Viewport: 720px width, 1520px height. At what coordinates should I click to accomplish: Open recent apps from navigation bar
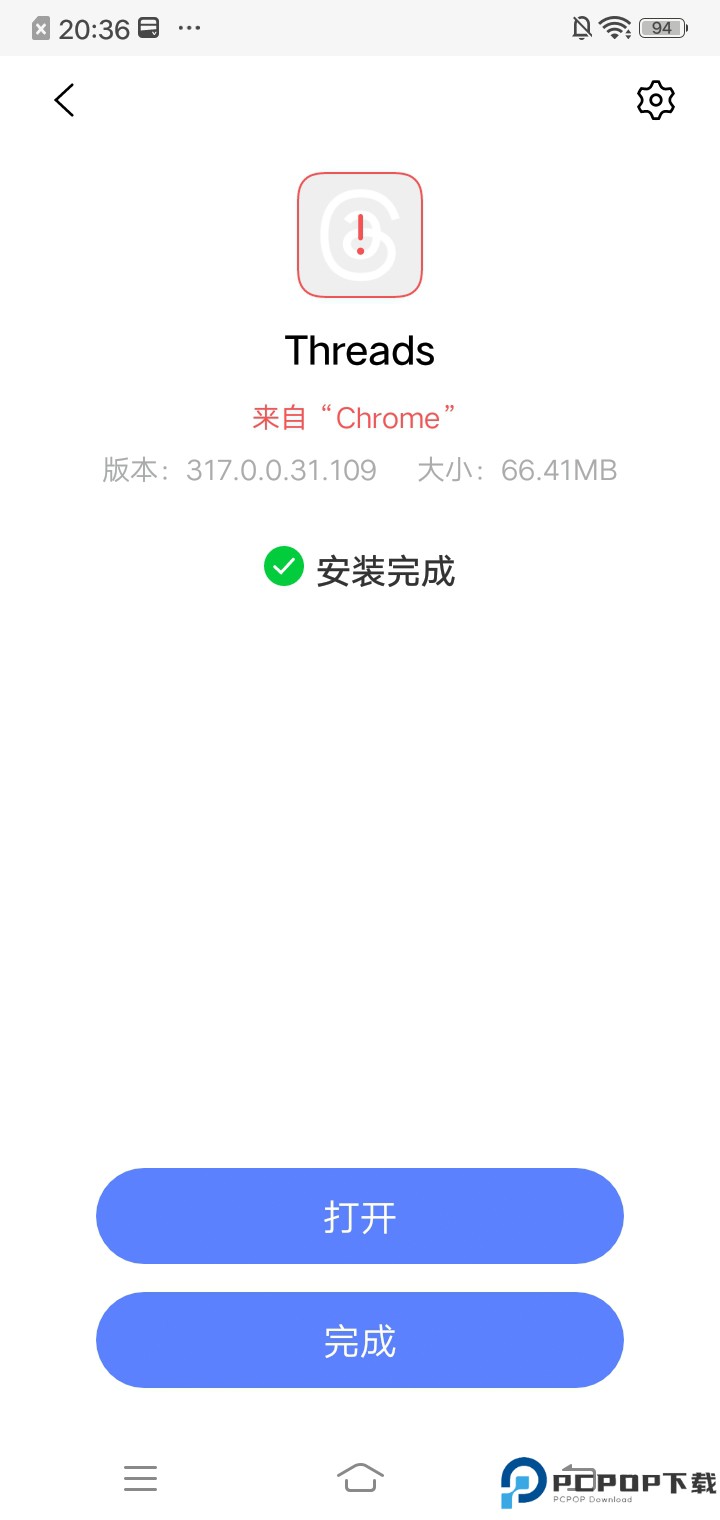(141, 1477)
